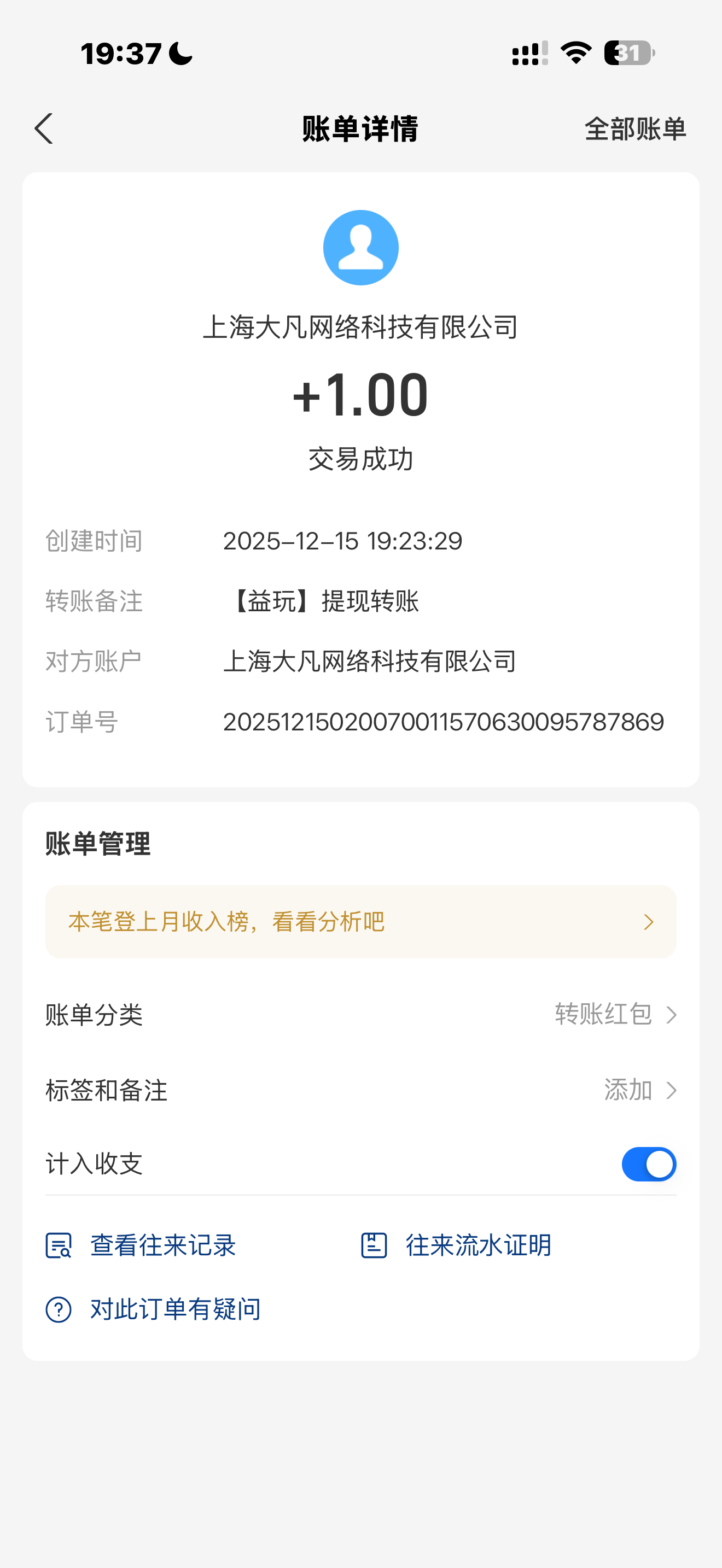Click 往来流水证明 to get proof

478,1245
